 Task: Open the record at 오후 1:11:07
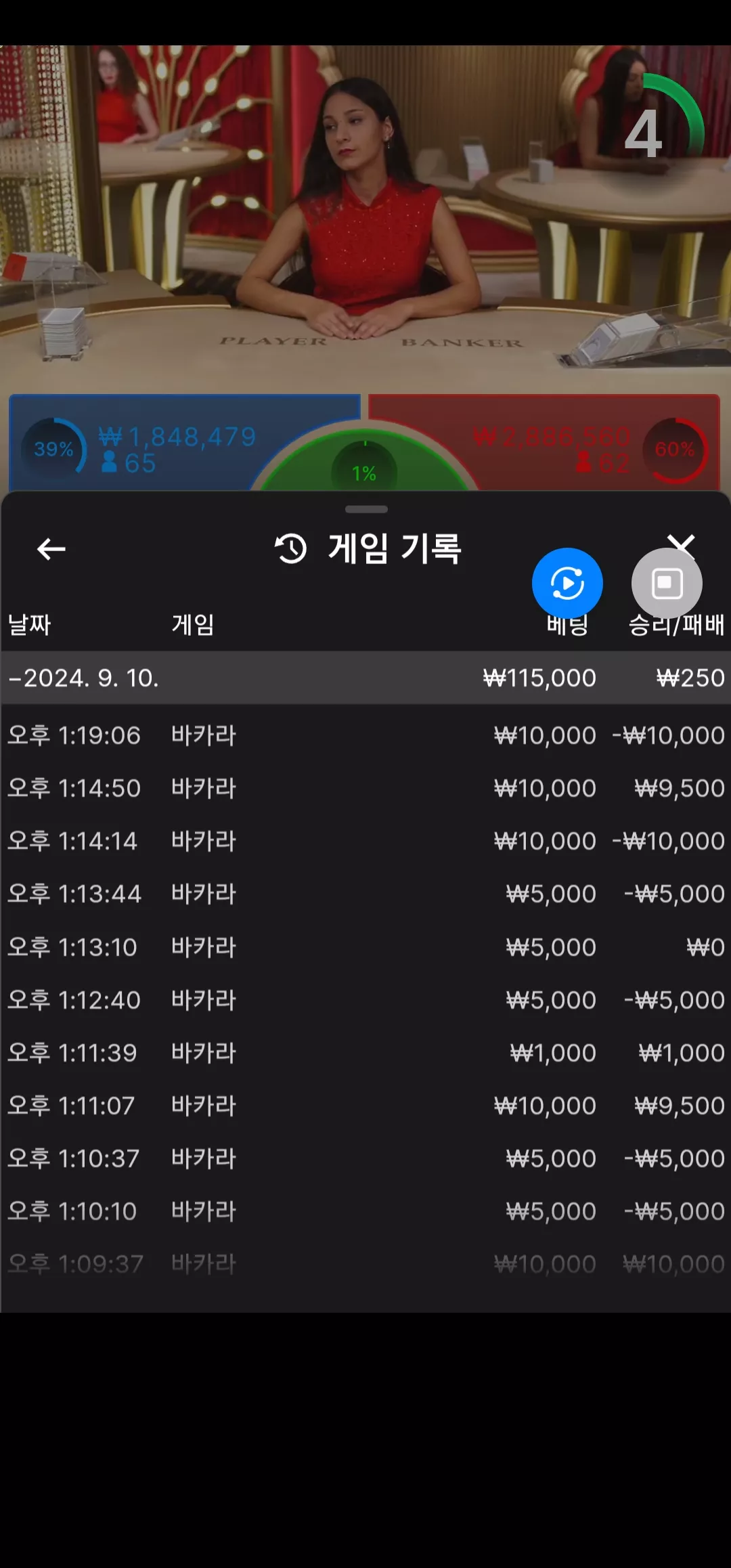coord(365,1106)
